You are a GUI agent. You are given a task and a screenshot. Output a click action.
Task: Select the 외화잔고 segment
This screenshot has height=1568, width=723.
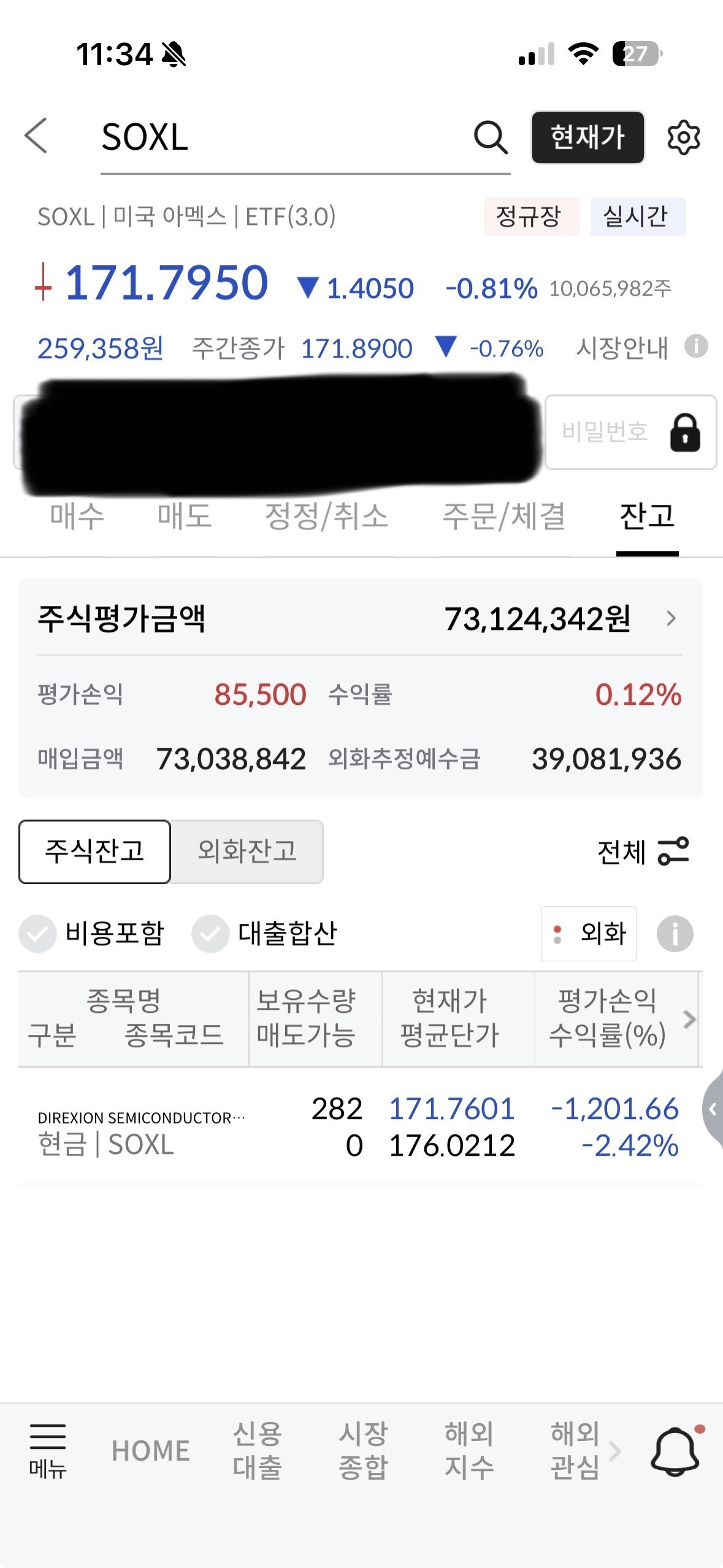(x=247, y=851)
